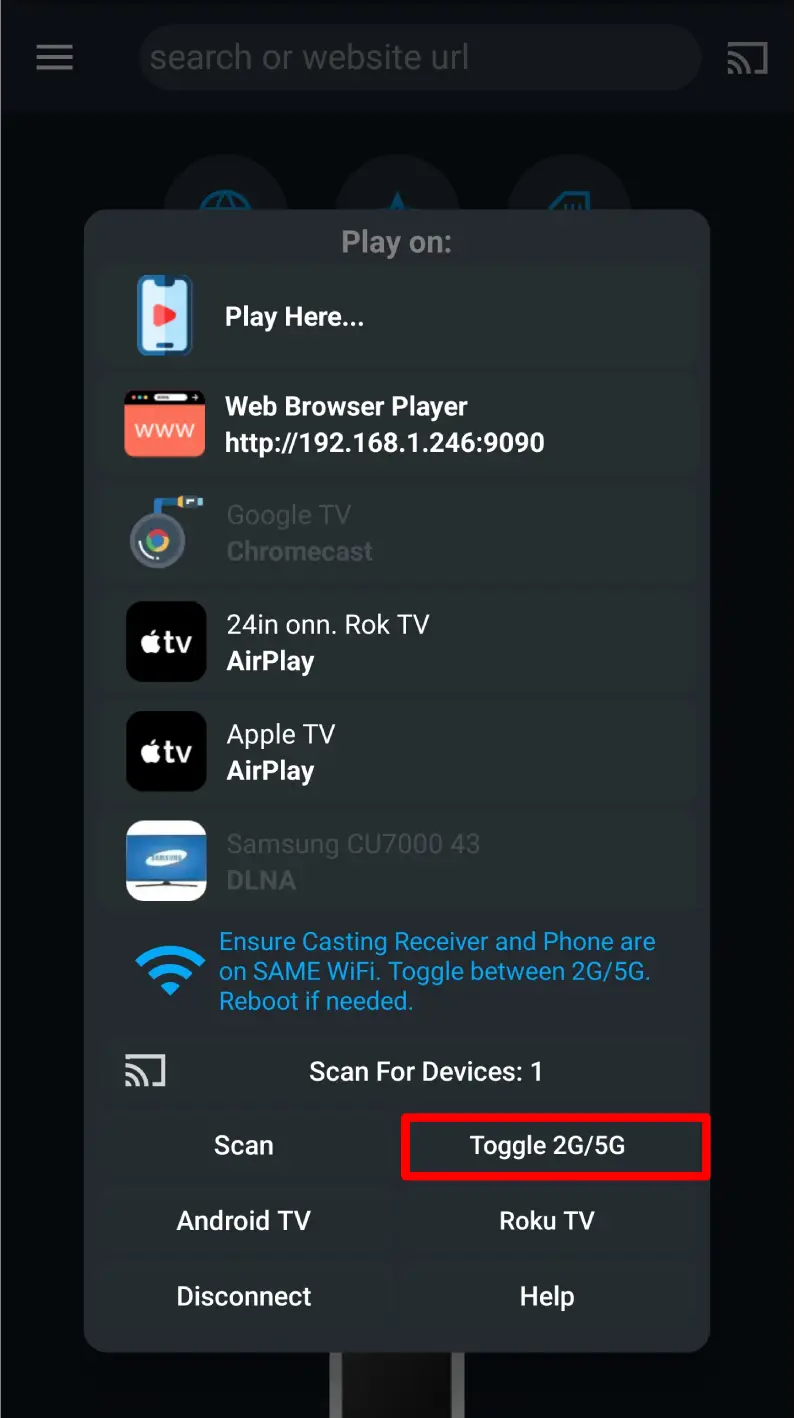Tap Disconnect button
Image resolution: width=800 pixels, height=1418 pixels.
pos(244,1297)
